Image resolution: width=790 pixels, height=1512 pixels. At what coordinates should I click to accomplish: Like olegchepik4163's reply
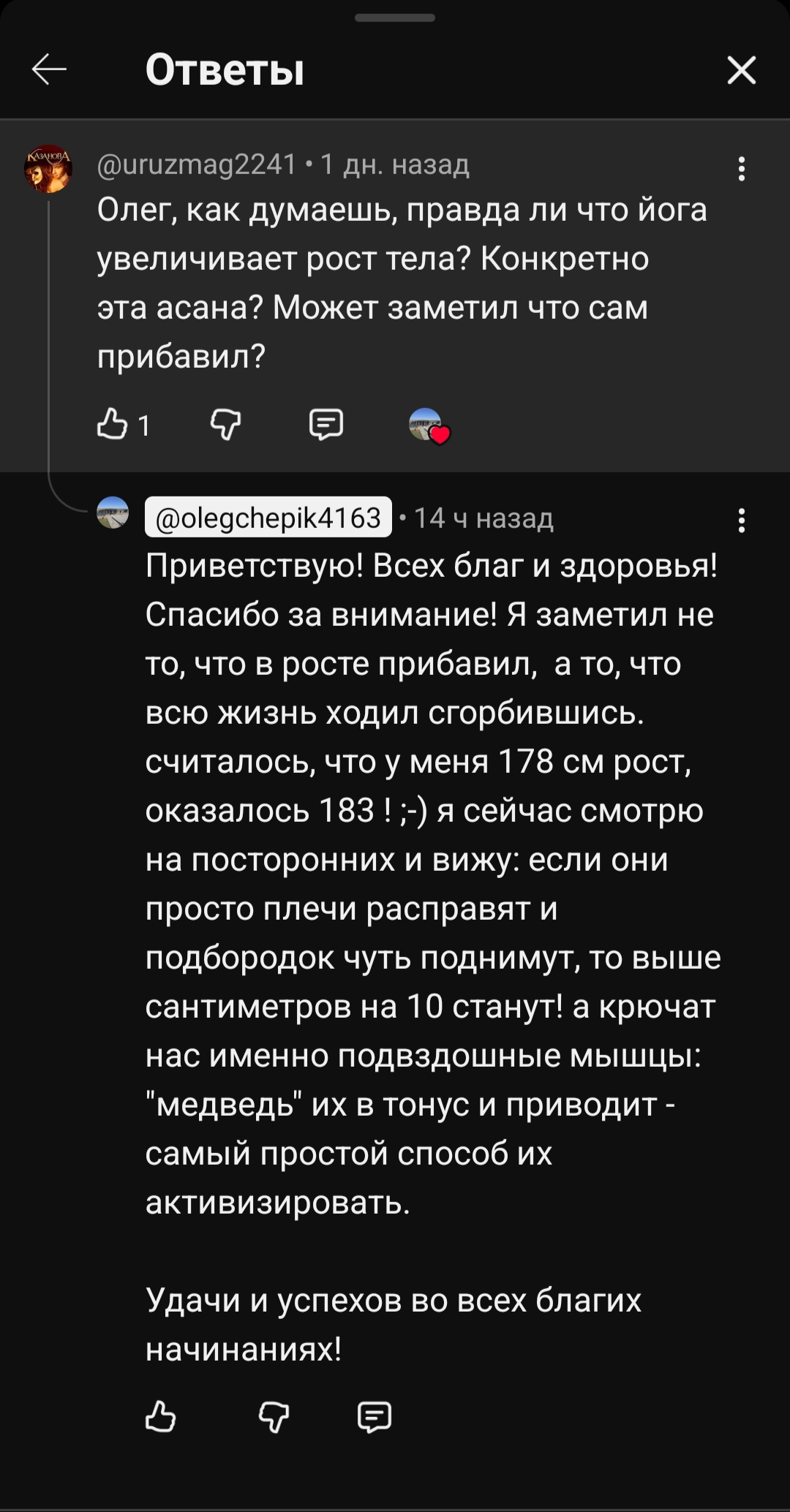(x=161, y=1417)
